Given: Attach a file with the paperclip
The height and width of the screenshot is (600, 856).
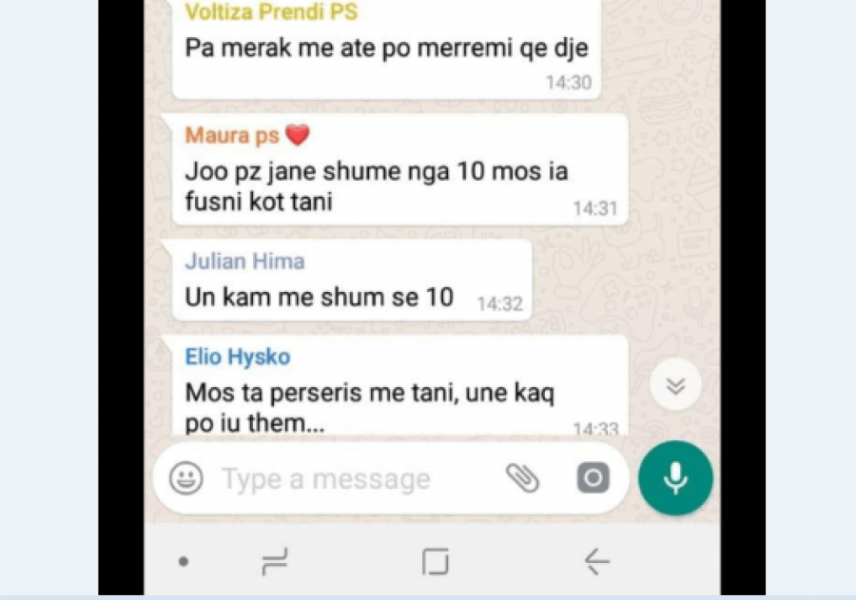Looking at the screenshot, I should tap(522, 478).
